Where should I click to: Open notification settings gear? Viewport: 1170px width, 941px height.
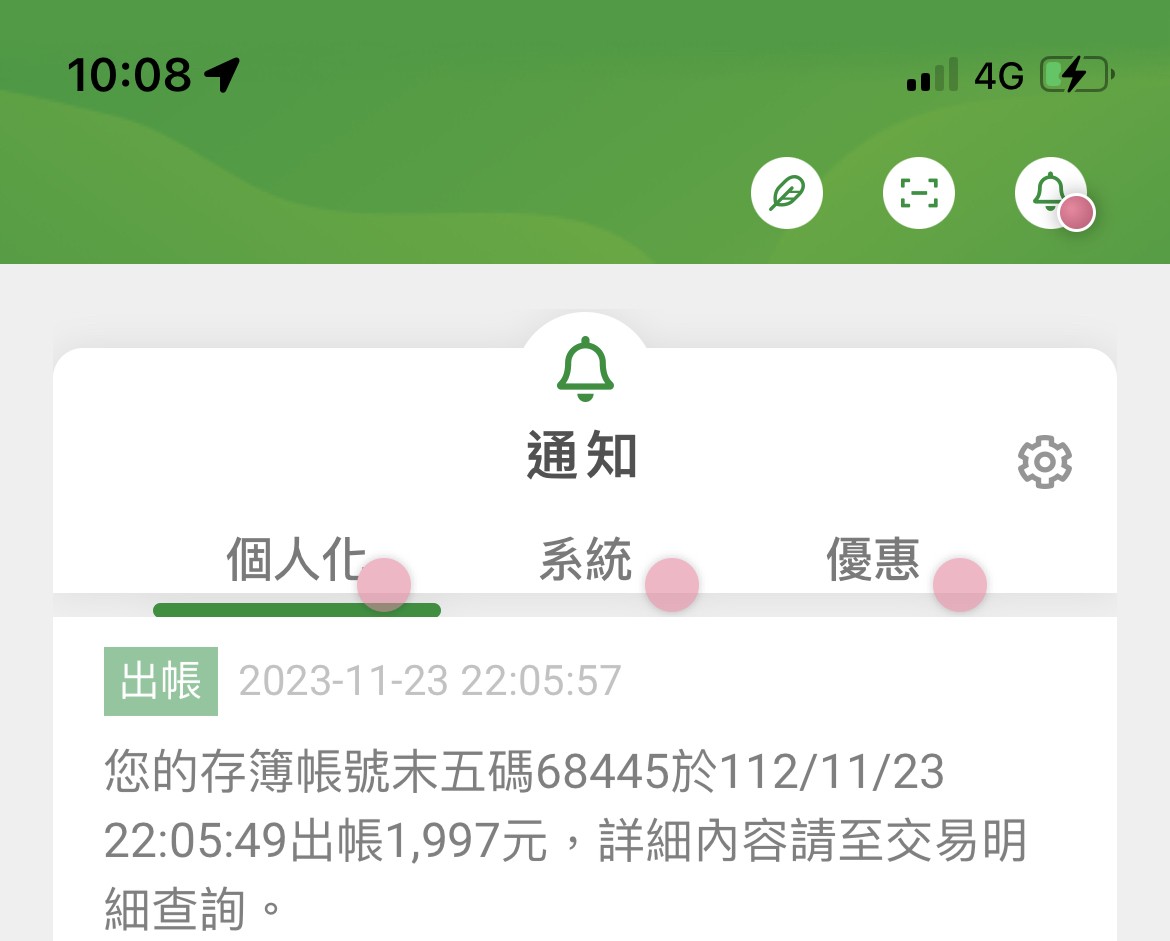1045,462
